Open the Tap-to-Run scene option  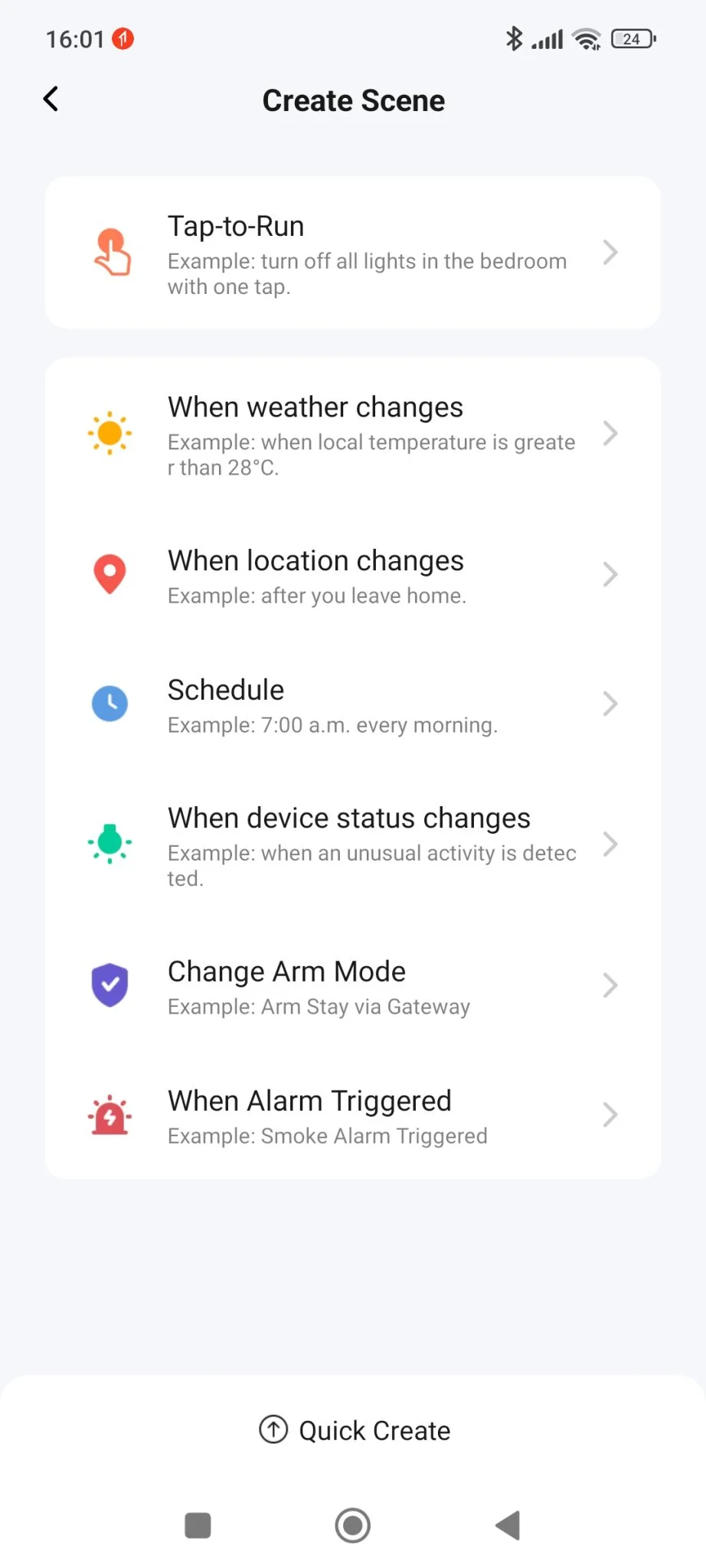(352, 253)
